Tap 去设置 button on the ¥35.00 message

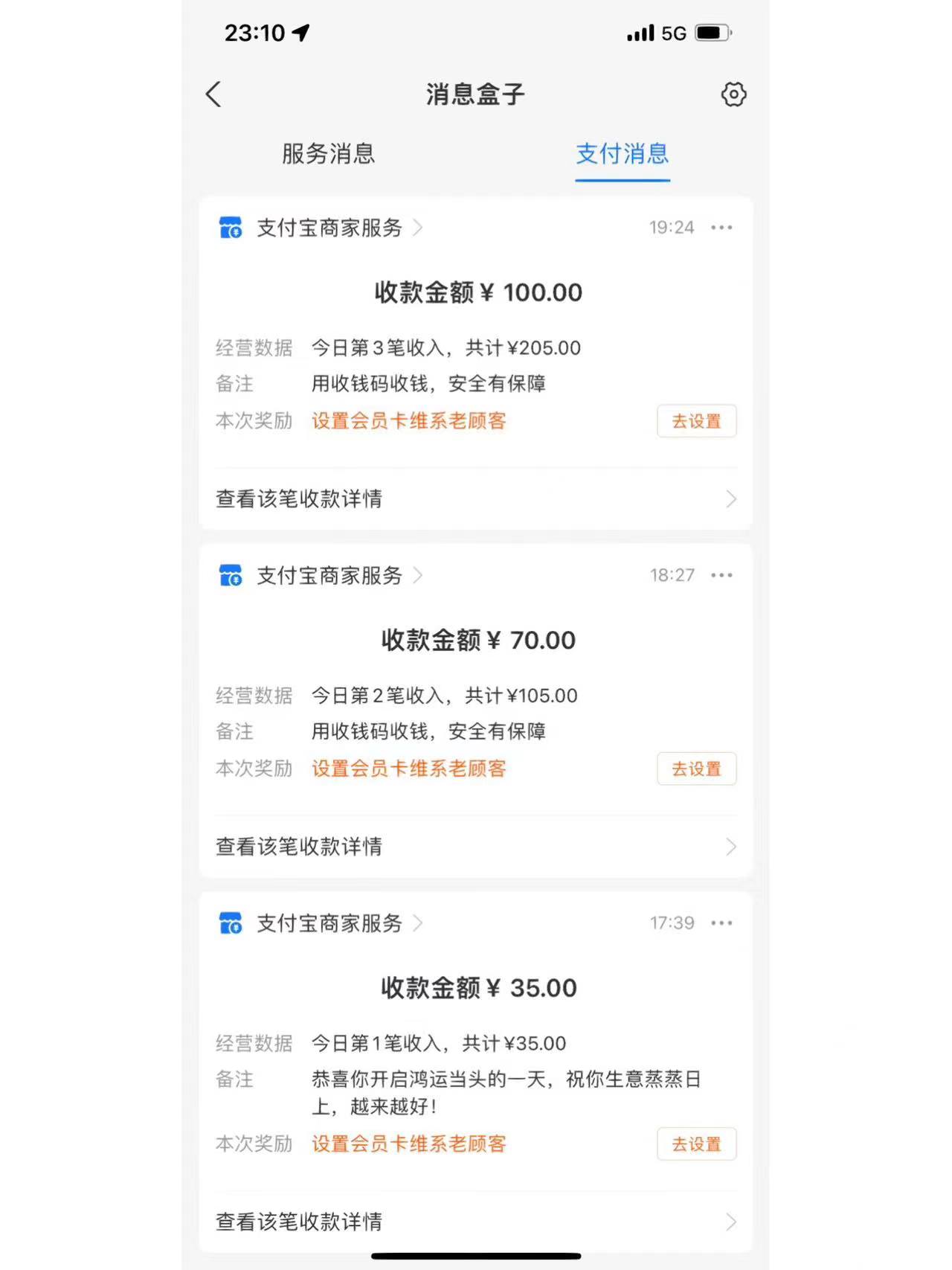[696, 1144]
